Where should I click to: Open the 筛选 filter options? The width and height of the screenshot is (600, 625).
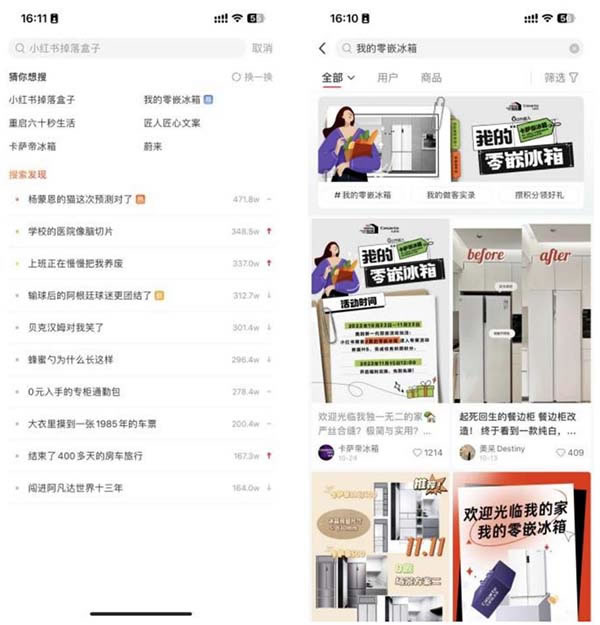(x=561, y=77)
